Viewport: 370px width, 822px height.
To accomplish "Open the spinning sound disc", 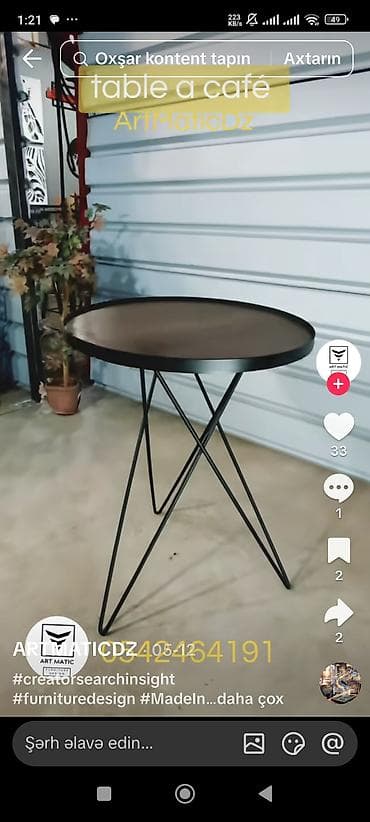I will (x=341, y=683).
